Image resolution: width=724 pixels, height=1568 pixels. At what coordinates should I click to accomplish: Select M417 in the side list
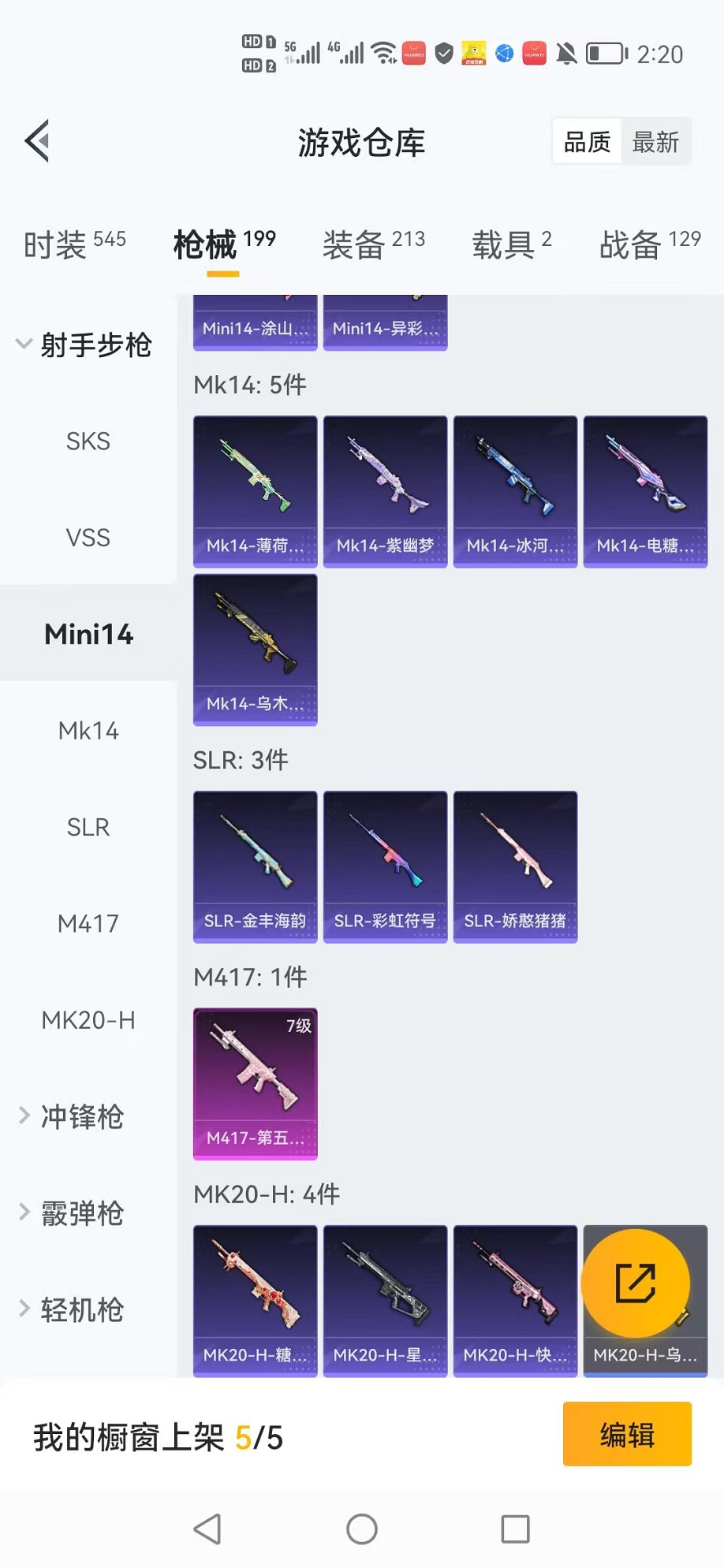[x=88, y=923]
